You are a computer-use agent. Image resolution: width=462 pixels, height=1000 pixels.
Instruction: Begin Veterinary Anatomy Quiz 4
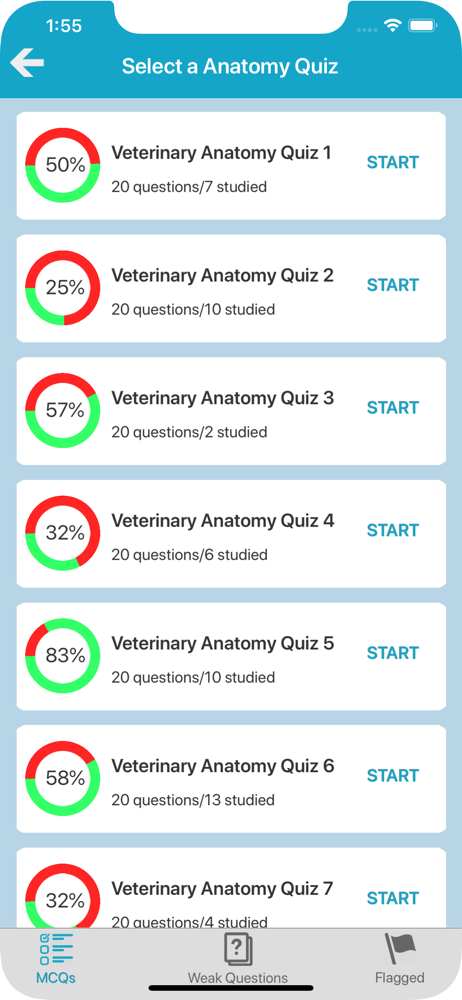(392, 530)
